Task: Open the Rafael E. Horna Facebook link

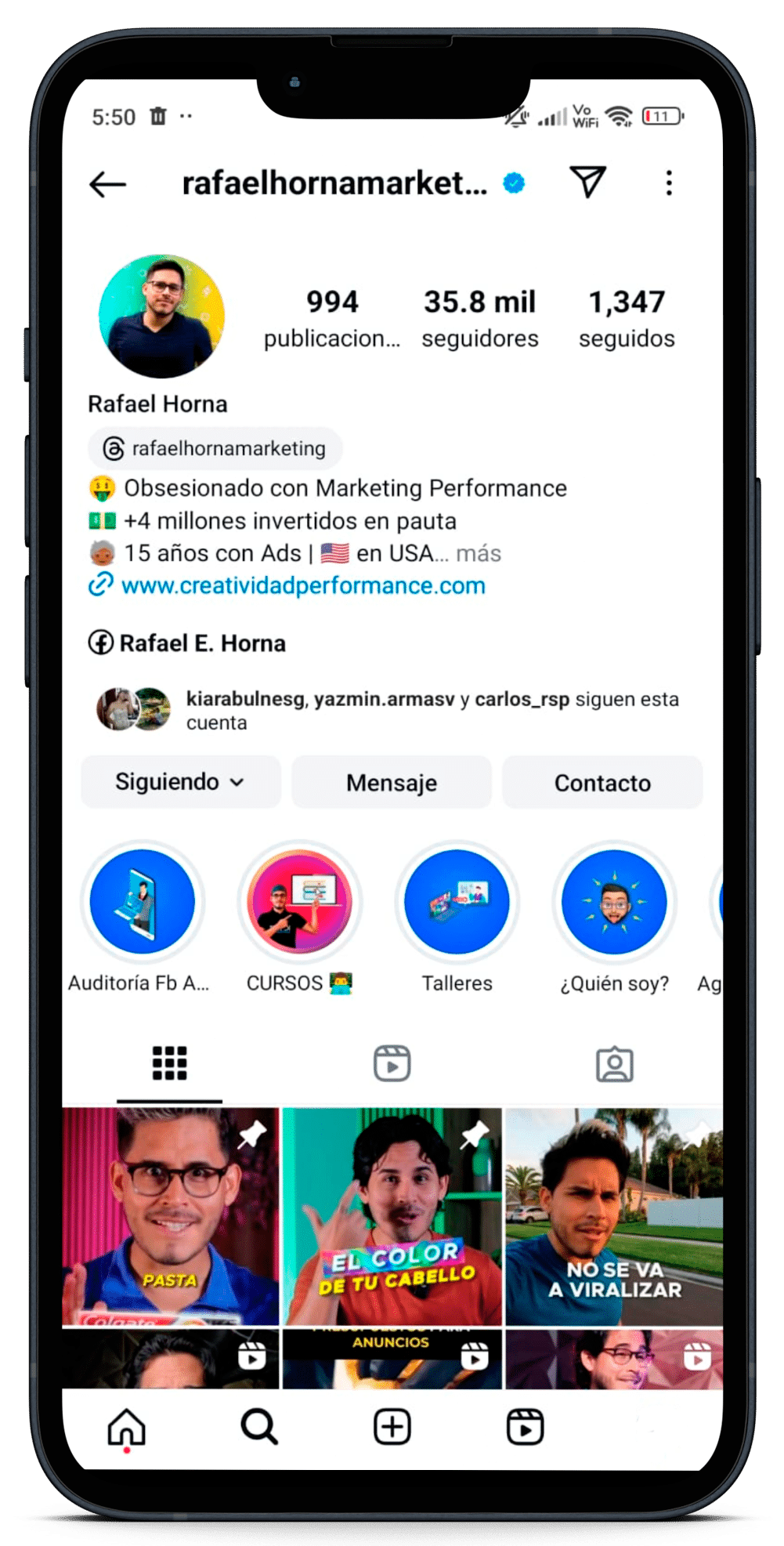Action: point(201,643)
